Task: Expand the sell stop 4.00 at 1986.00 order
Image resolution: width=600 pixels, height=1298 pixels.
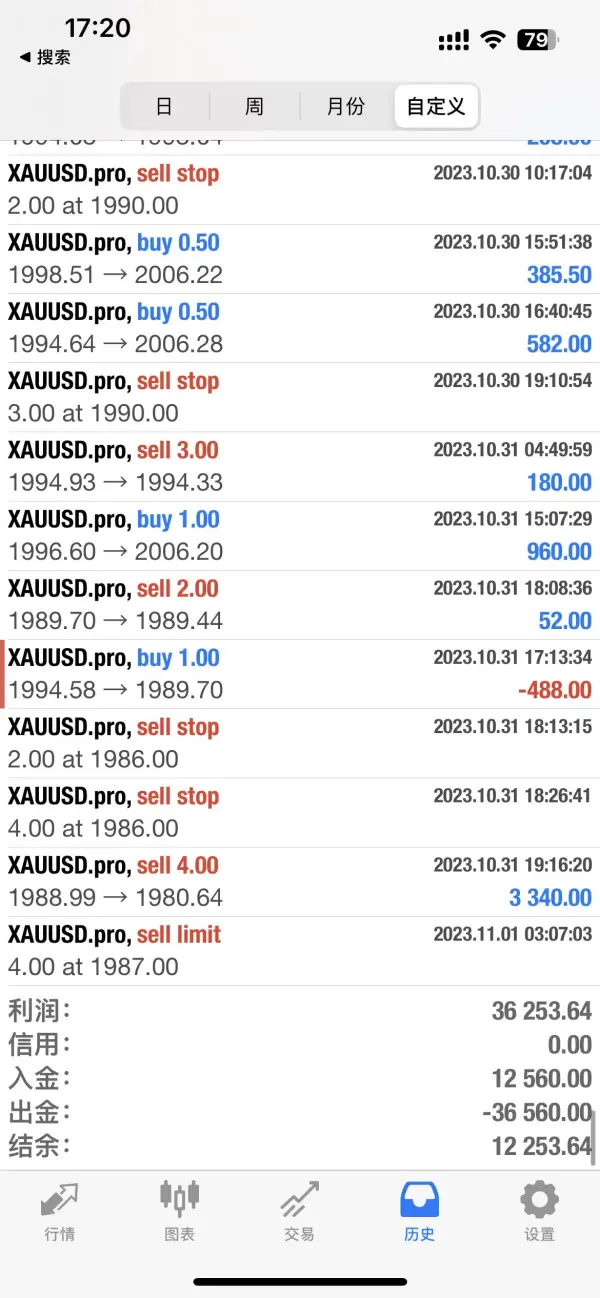Action: tap(300, 812)
